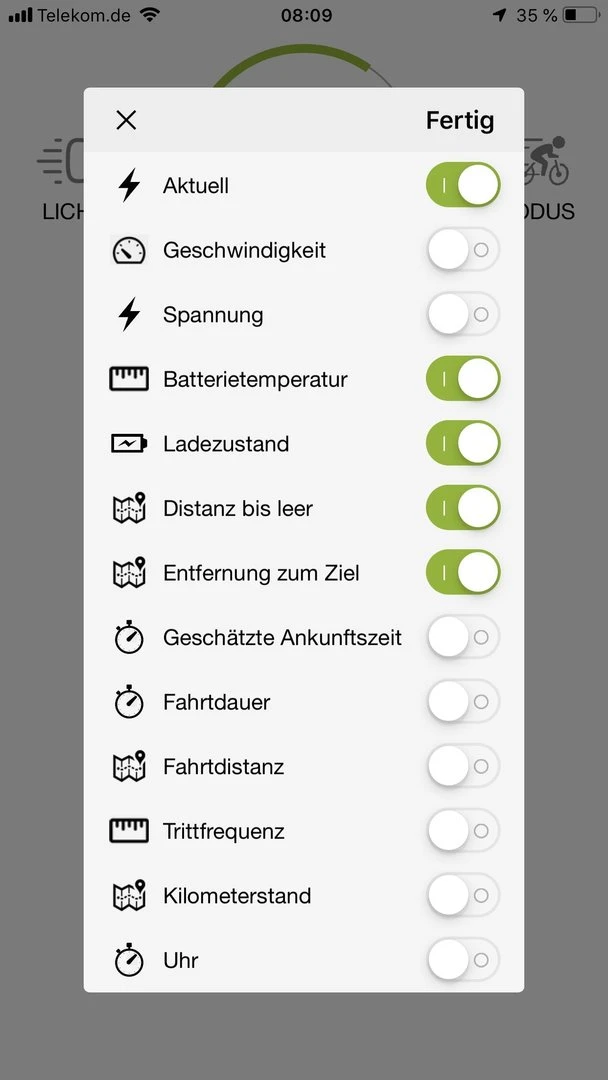This screenshot has width=608, height=1080.
Task: Turn off the Ladezustand switch
Action: 462,444
